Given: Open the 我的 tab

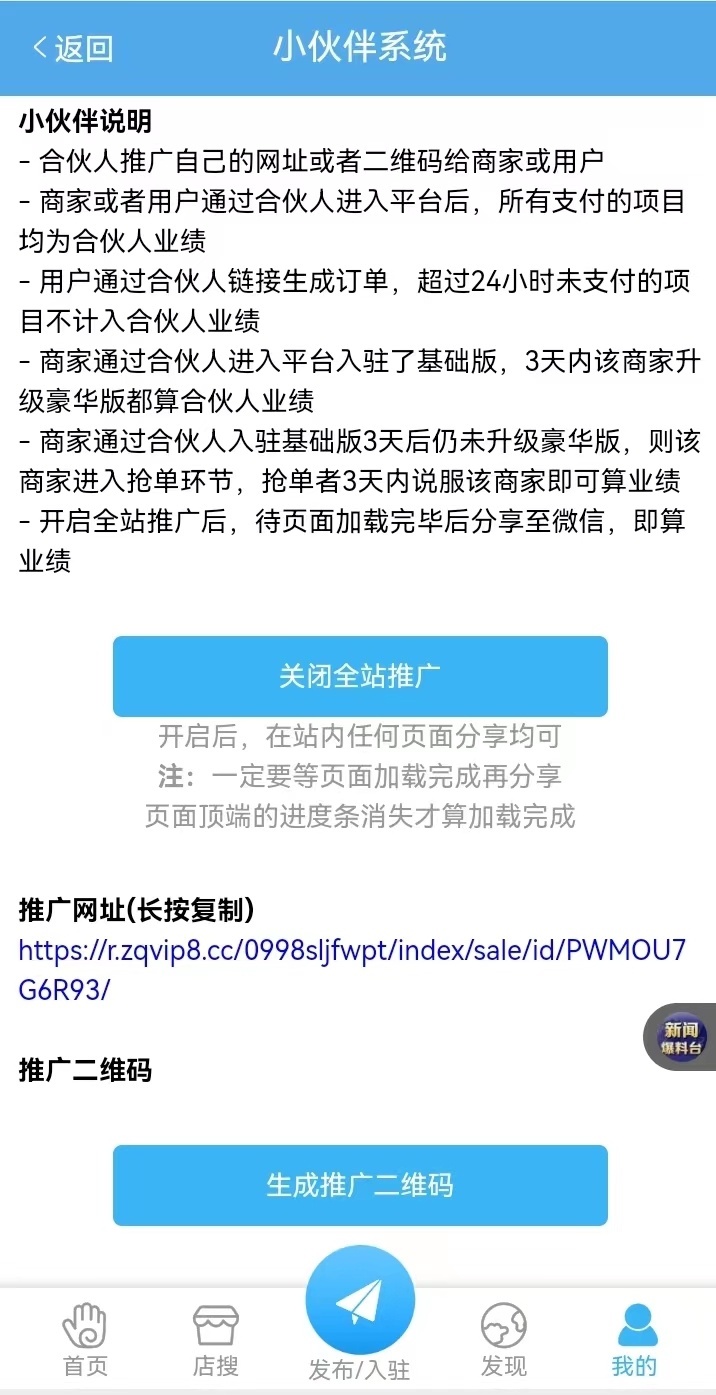Looking at the screenshot, I should pos(634,1339).
